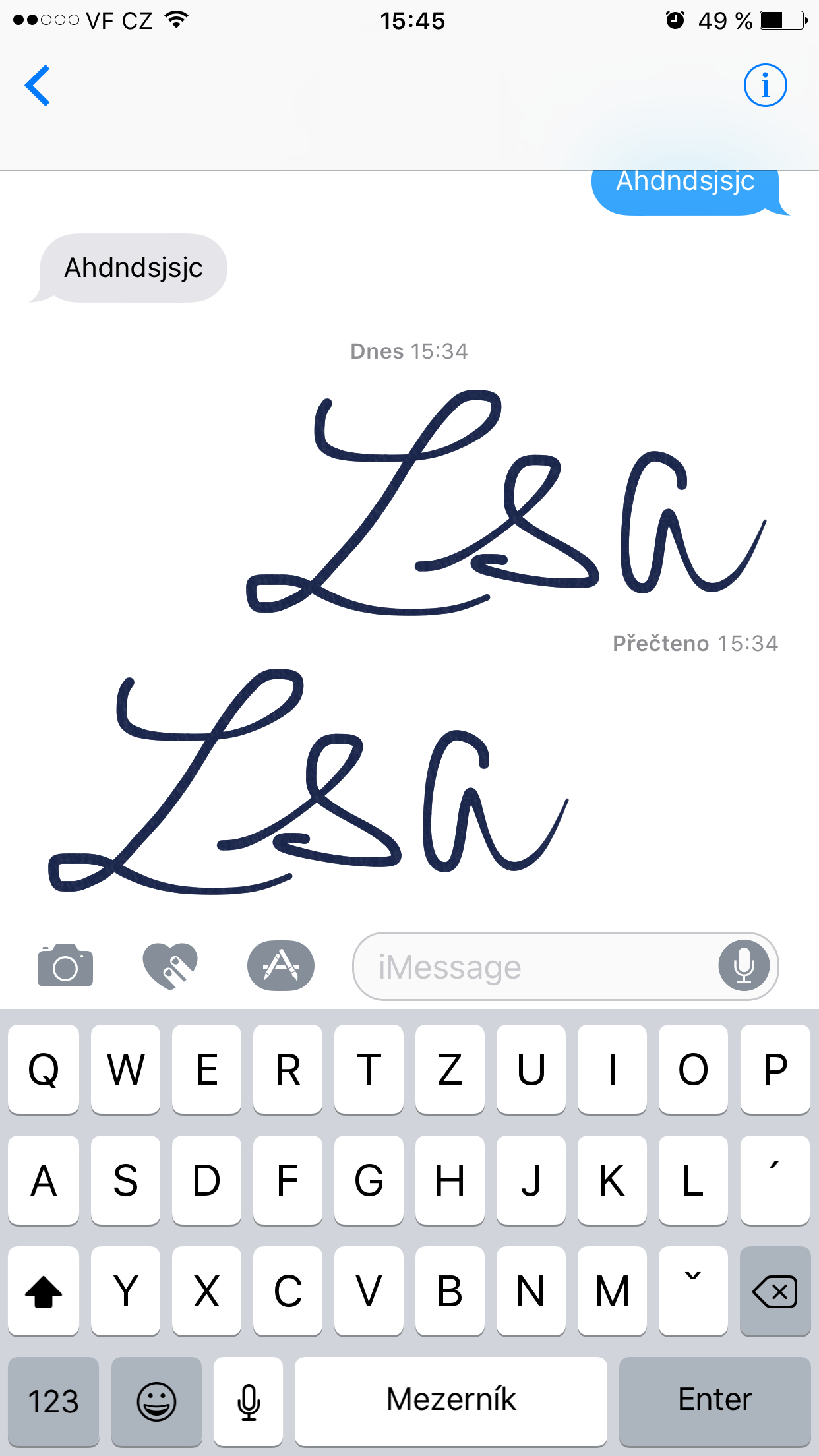
Task: Go back to the conversations list
Action: pos(38,85)
